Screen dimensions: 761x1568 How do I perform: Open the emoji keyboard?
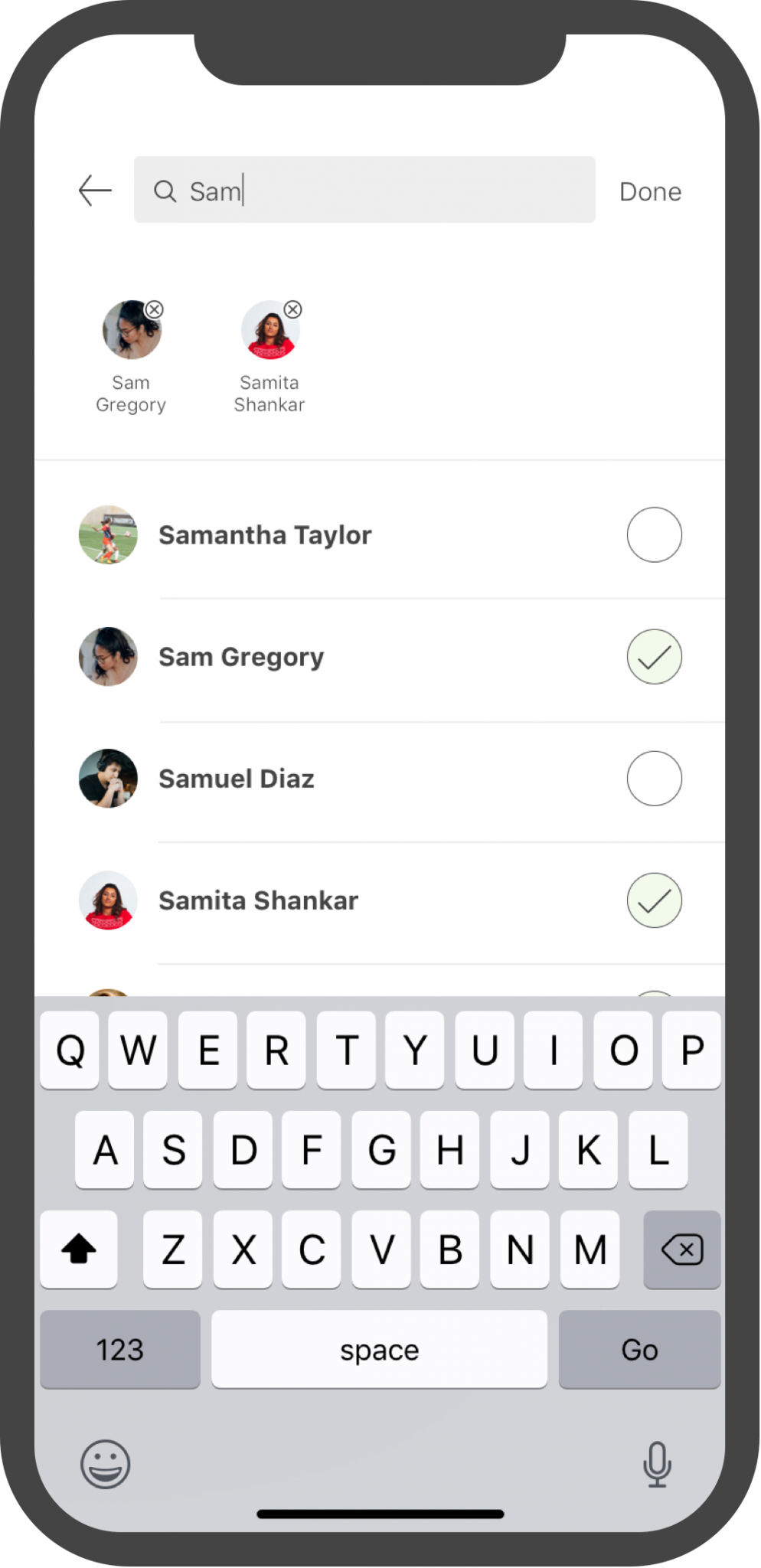tap(106, 1464)
